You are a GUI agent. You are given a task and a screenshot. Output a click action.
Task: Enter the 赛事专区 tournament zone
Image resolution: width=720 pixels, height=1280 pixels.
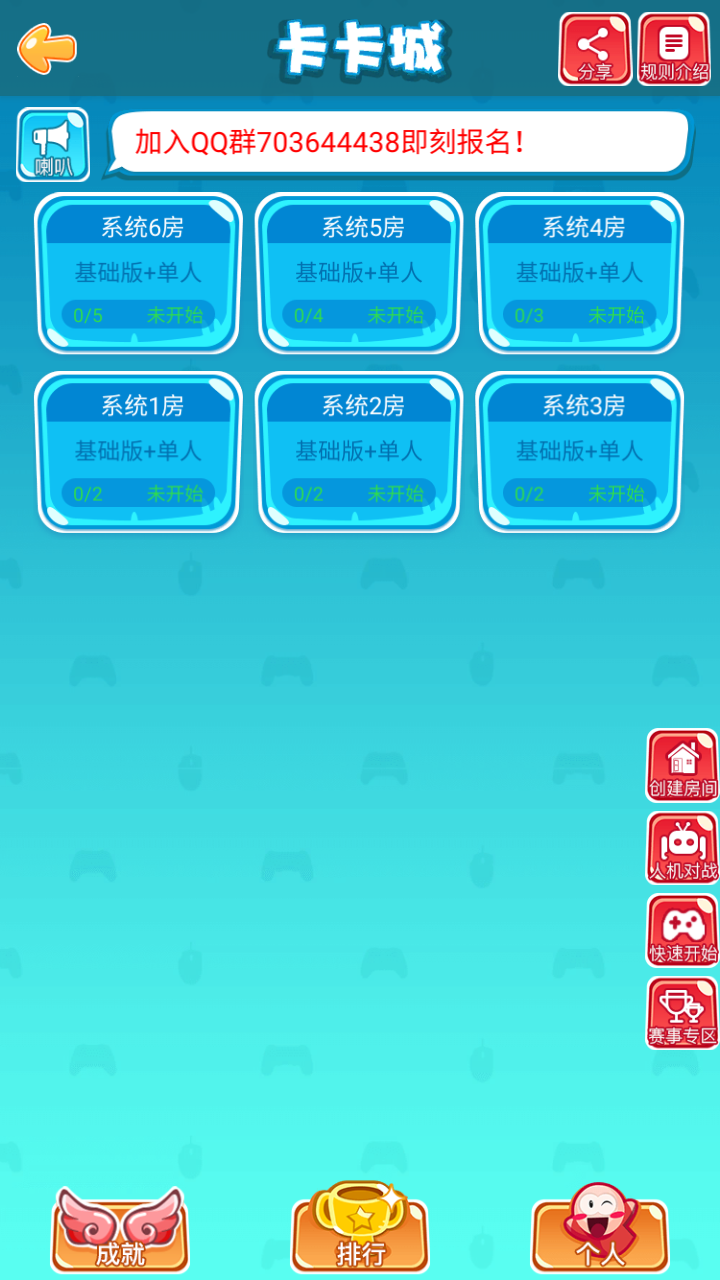pos(682,1012)
